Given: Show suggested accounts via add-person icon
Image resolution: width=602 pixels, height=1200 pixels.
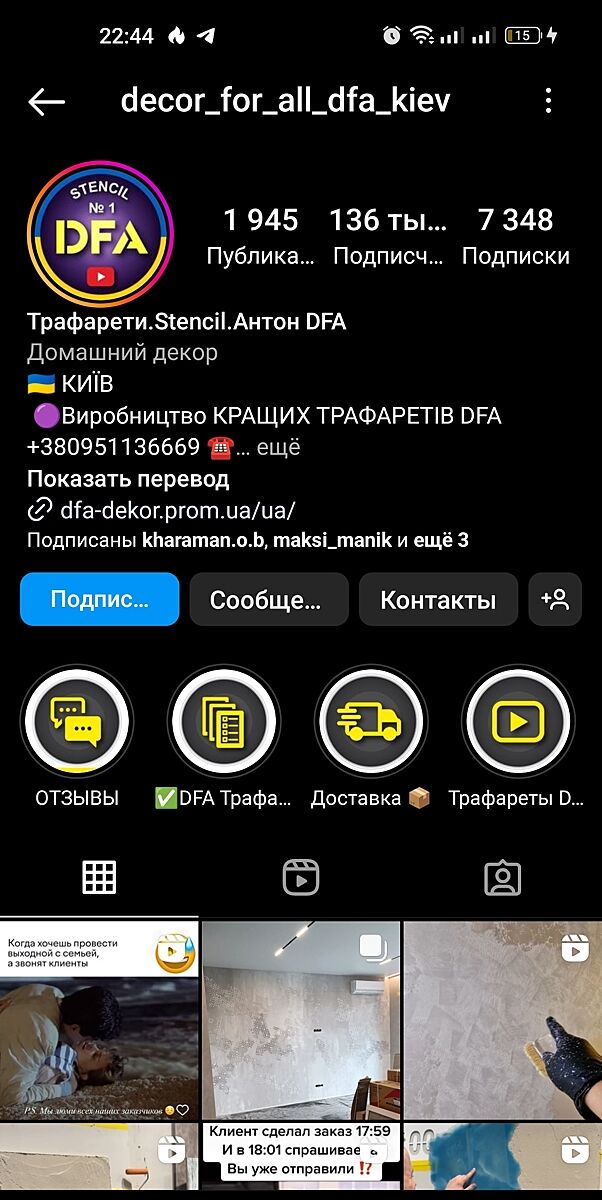Looking at the screenshot, I should pyautogui.click(x=555, y=600).
